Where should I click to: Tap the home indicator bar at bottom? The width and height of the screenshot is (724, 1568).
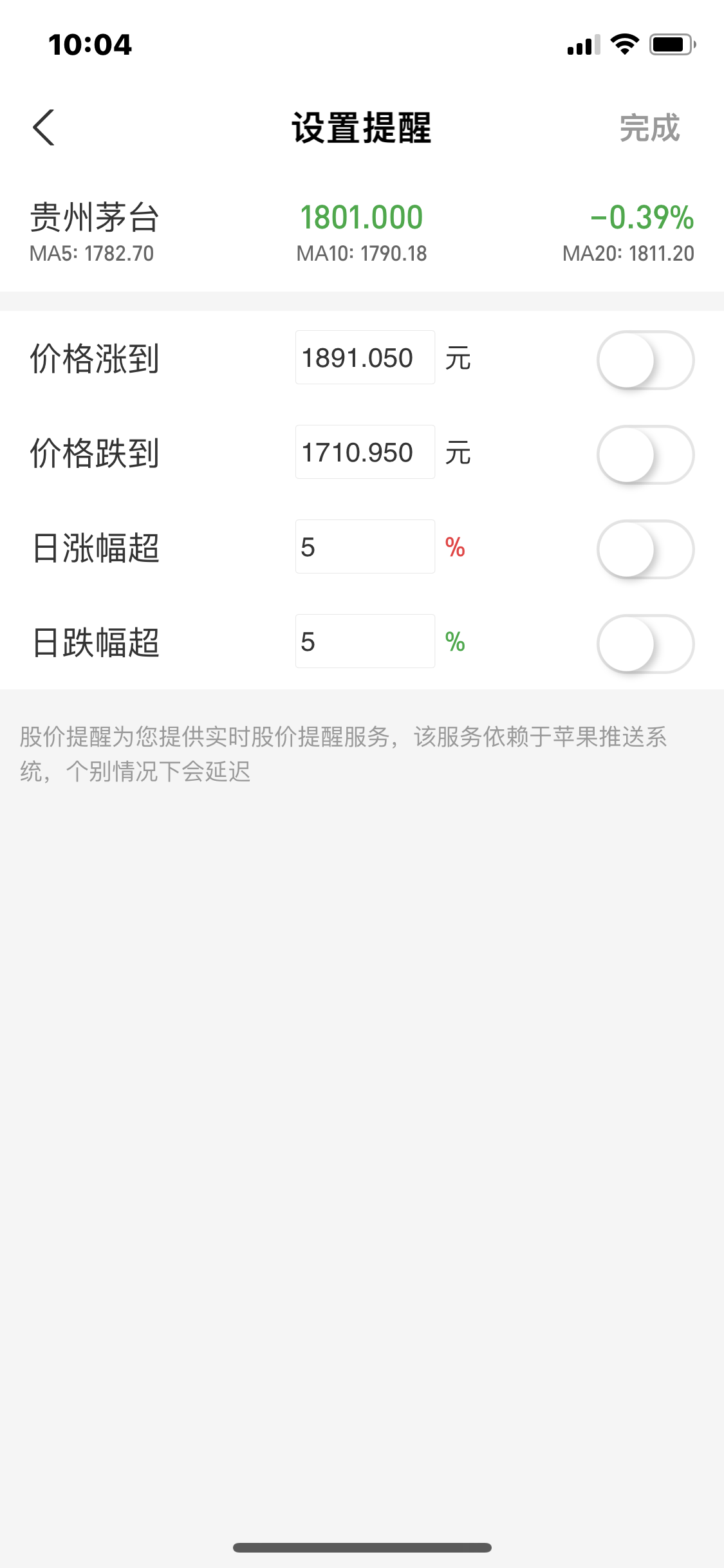362,1548
